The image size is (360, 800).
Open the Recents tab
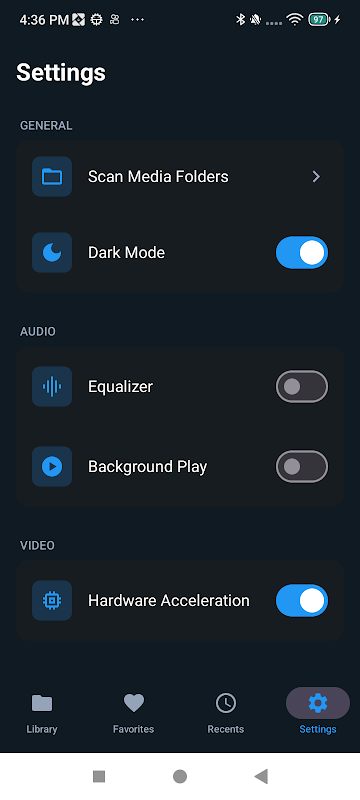pos(226,713)
